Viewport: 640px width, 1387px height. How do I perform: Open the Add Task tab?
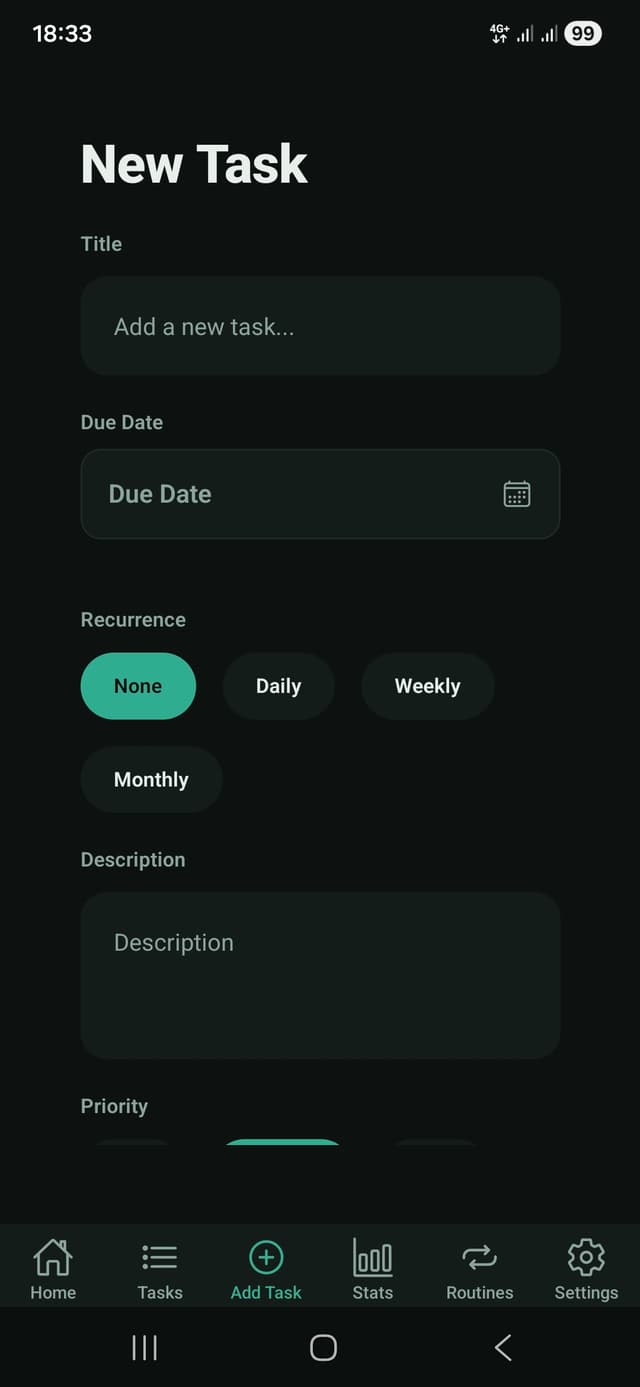pyautogui.click(x=266, y=1269)
